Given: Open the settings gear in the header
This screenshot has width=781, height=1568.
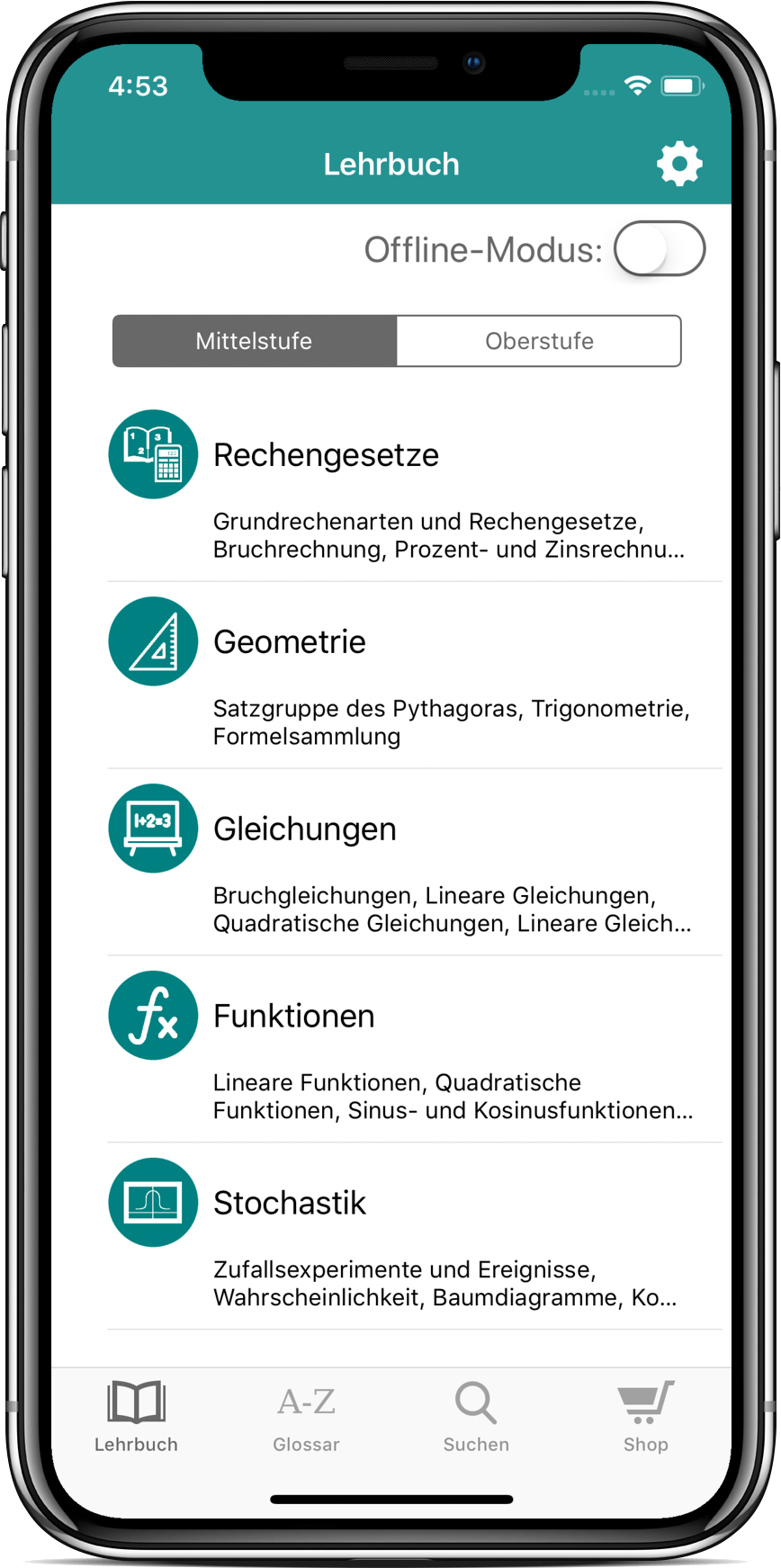Looking at the screenshot, I should coord(680,164).
